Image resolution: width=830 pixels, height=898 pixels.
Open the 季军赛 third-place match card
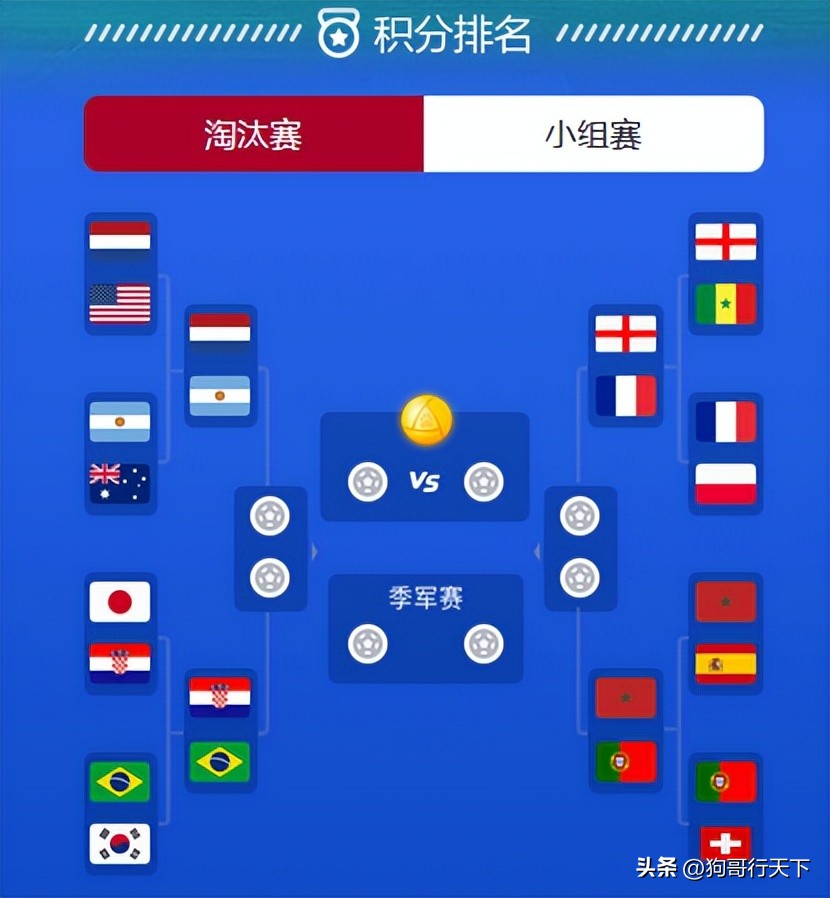[425, 628]
